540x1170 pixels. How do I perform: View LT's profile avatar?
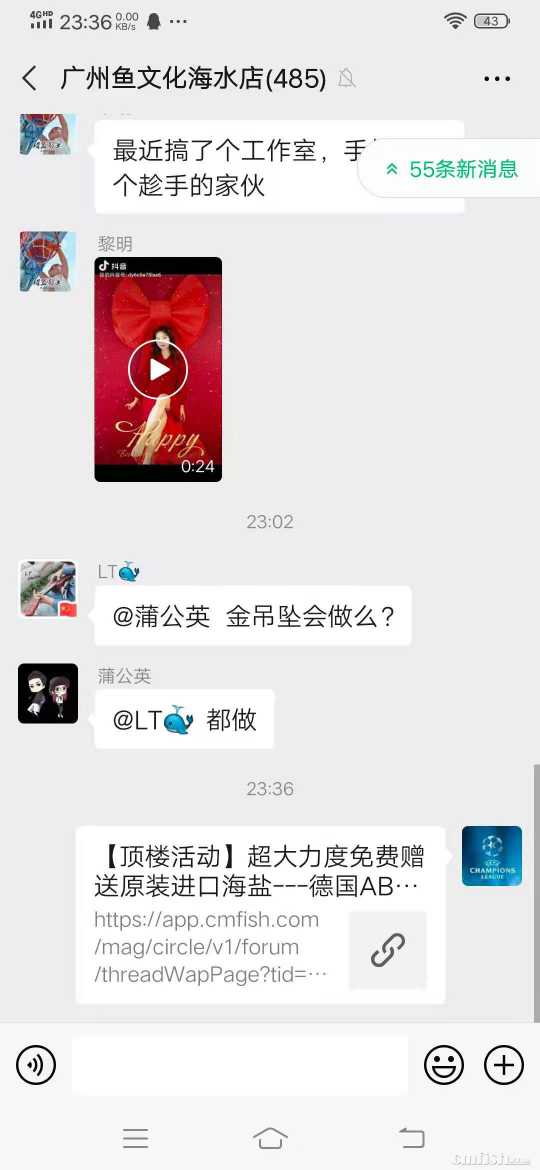pos(48,589)
